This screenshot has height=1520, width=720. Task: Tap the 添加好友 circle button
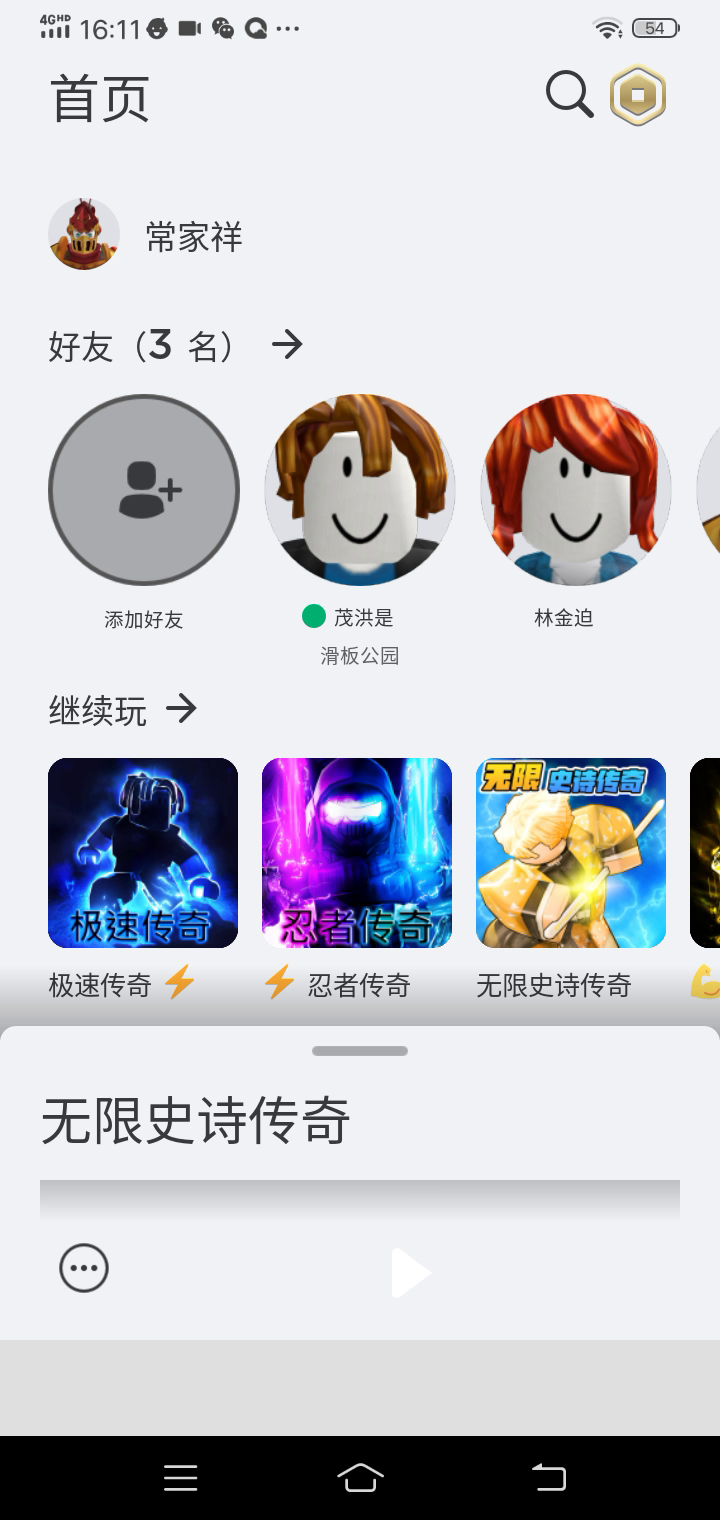click(144, 490)
